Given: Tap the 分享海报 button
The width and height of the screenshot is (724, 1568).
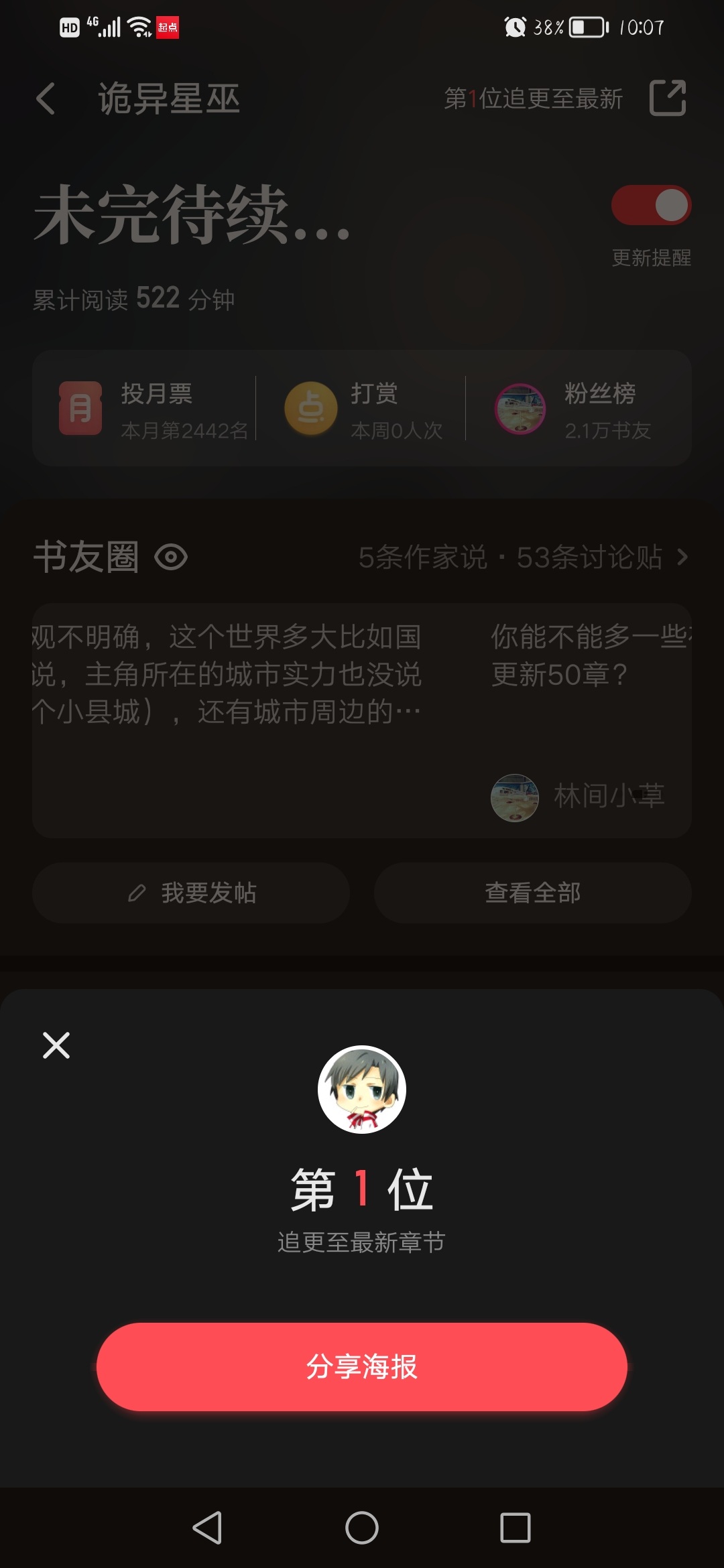Looking at the screenshot, I should (362, 1366).
